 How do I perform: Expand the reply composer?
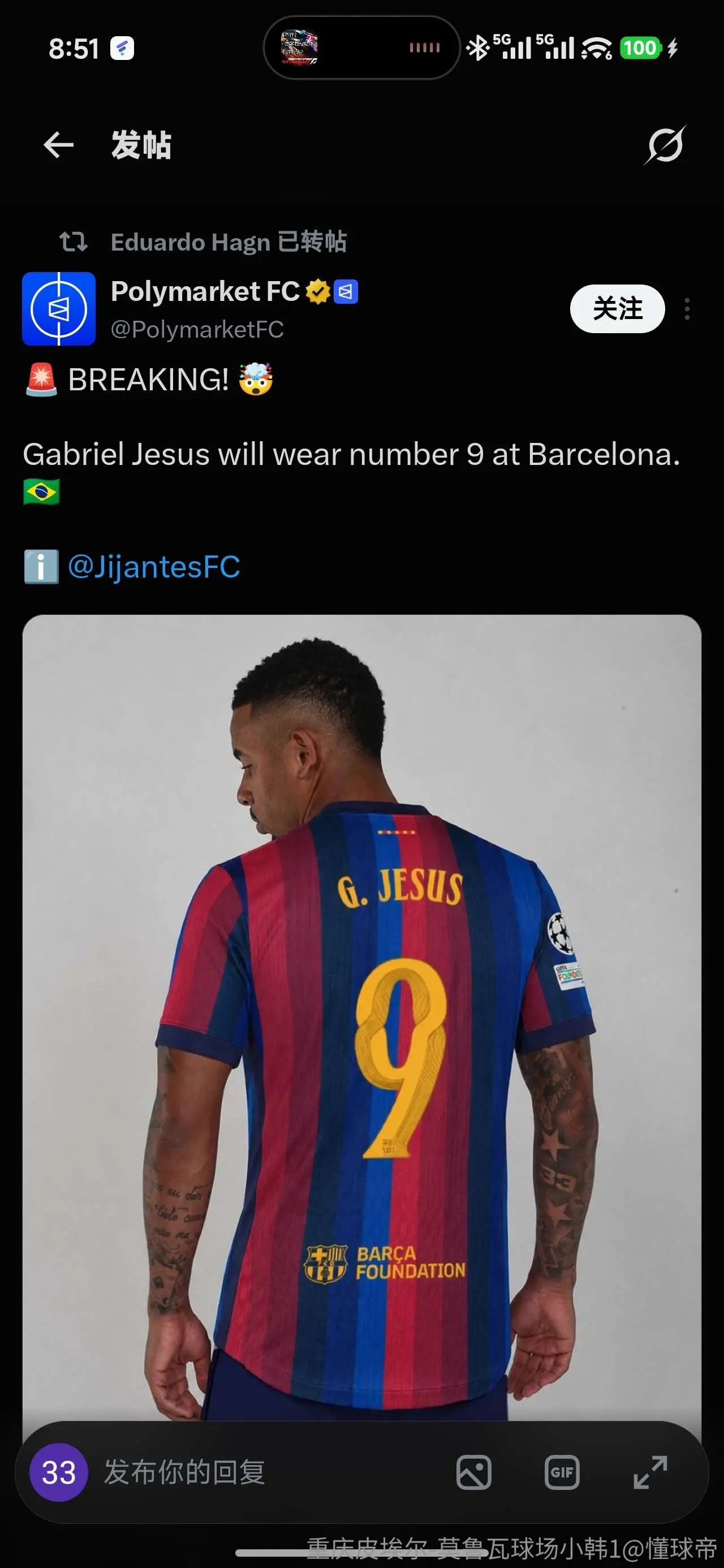click(x=650, y=1472)
